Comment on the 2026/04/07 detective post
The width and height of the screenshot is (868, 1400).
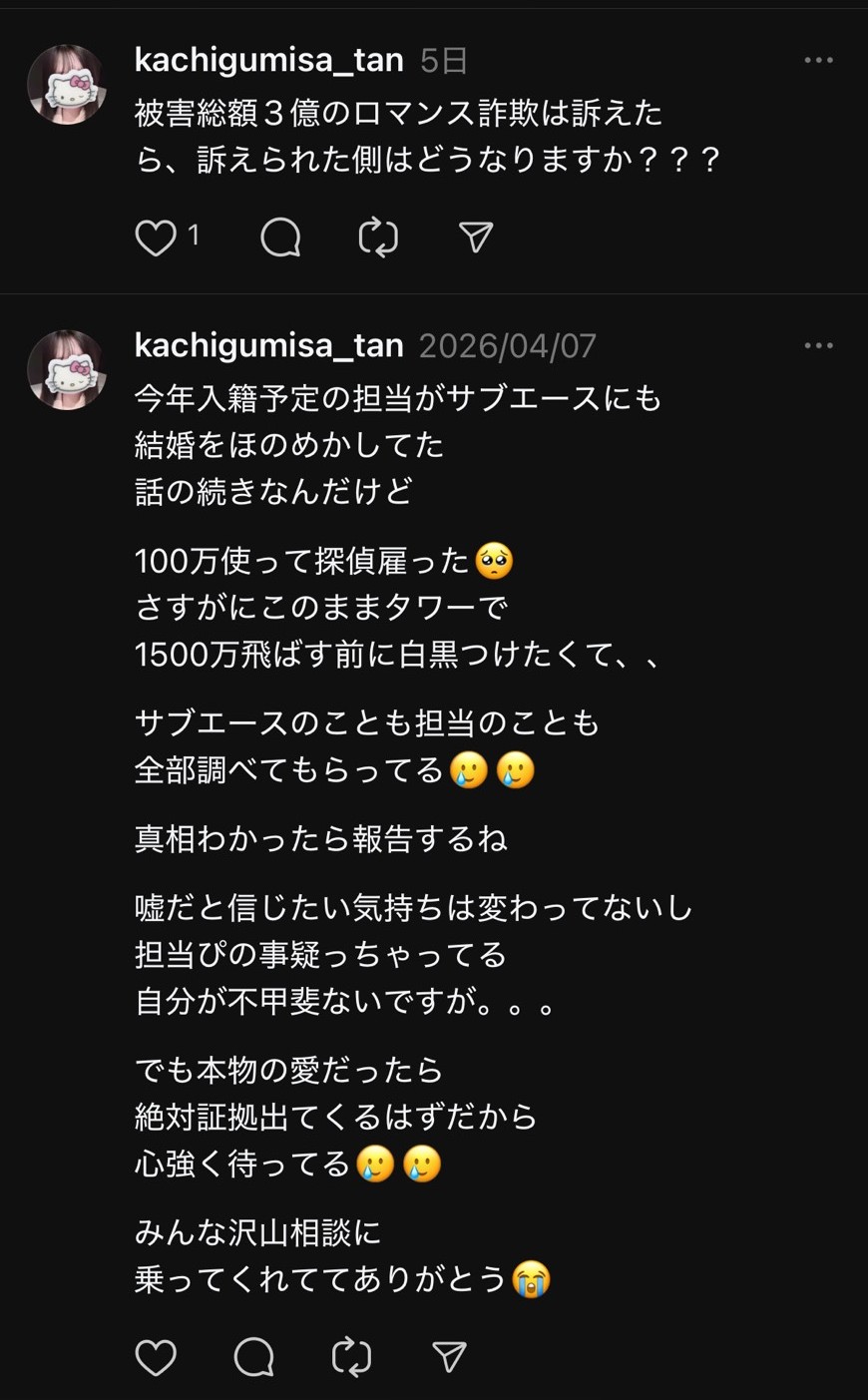(253, 1357)
